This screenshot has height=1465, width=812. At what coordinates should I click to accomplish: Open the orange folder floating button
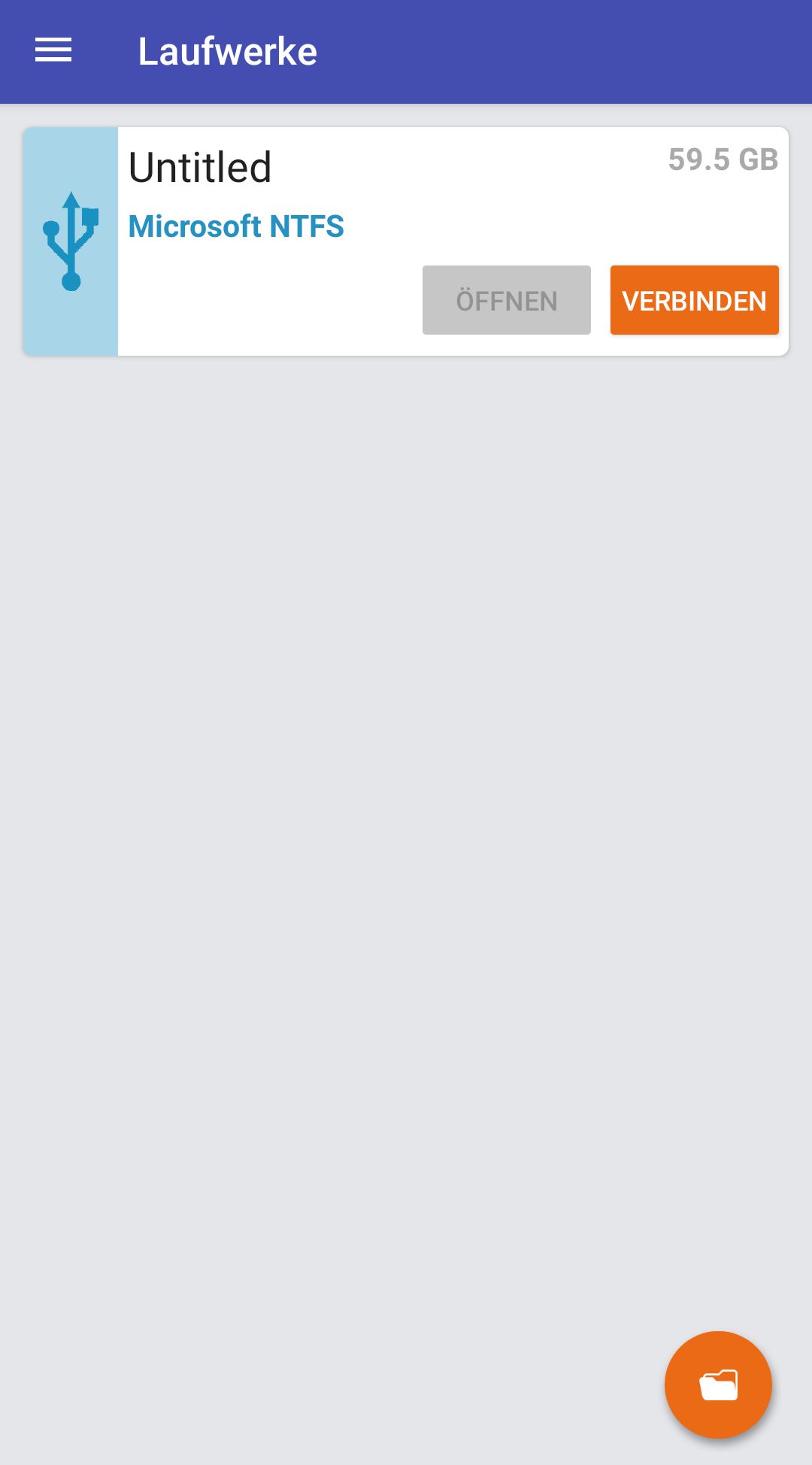tap(718, 1385)
